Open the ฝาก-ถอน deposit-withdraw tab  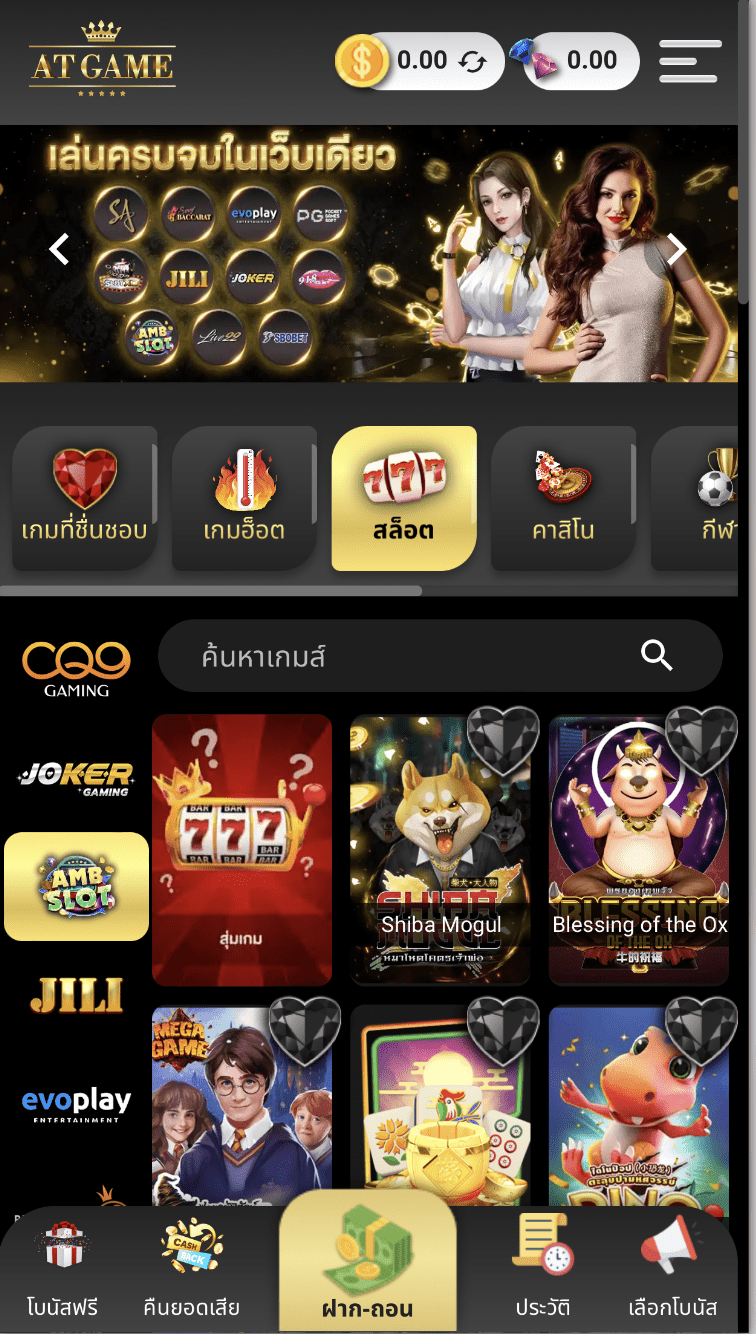pos(367,1265)
